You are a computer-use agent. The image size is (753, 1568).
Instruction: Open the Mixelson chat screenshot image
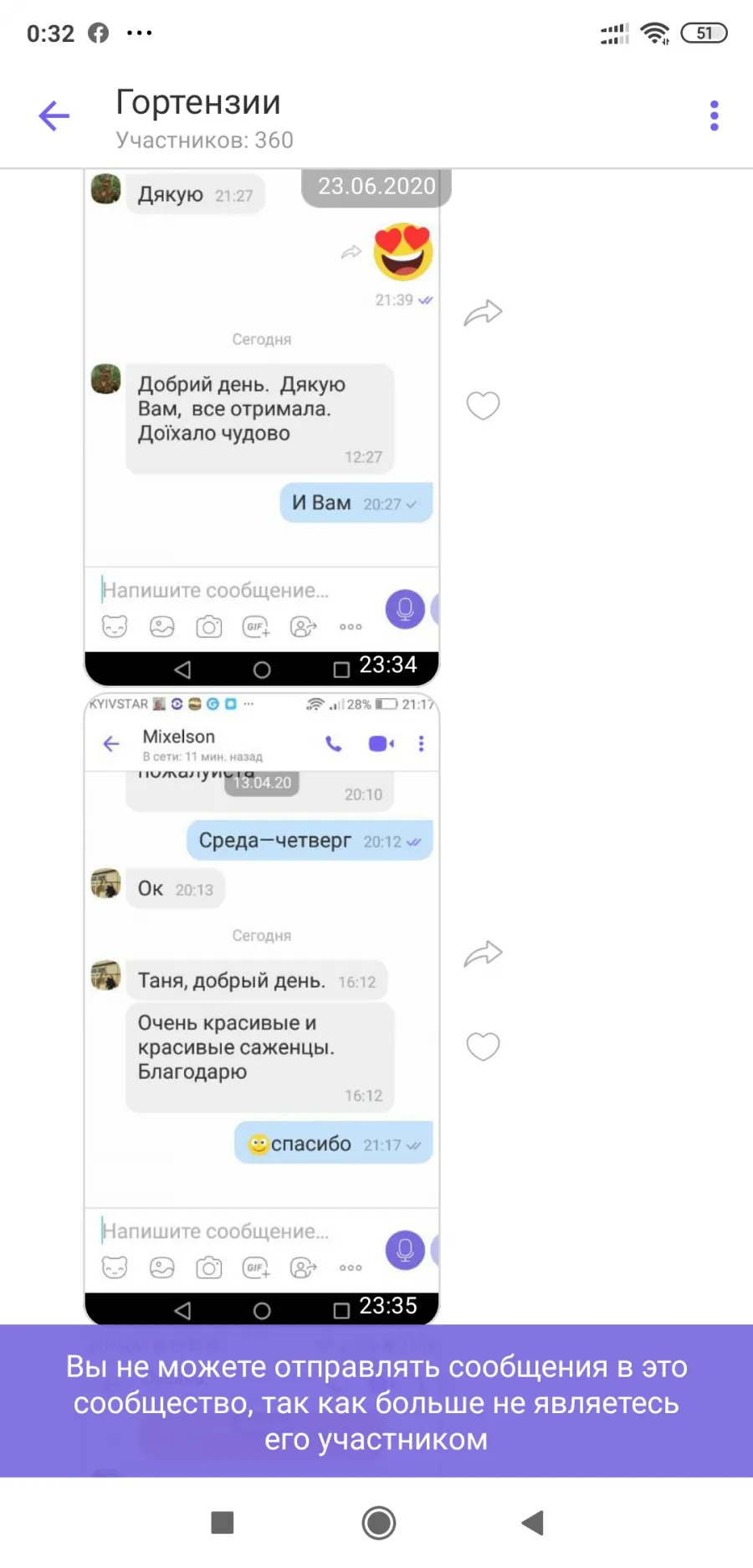pyautogui.click(x=262, y=1008)
